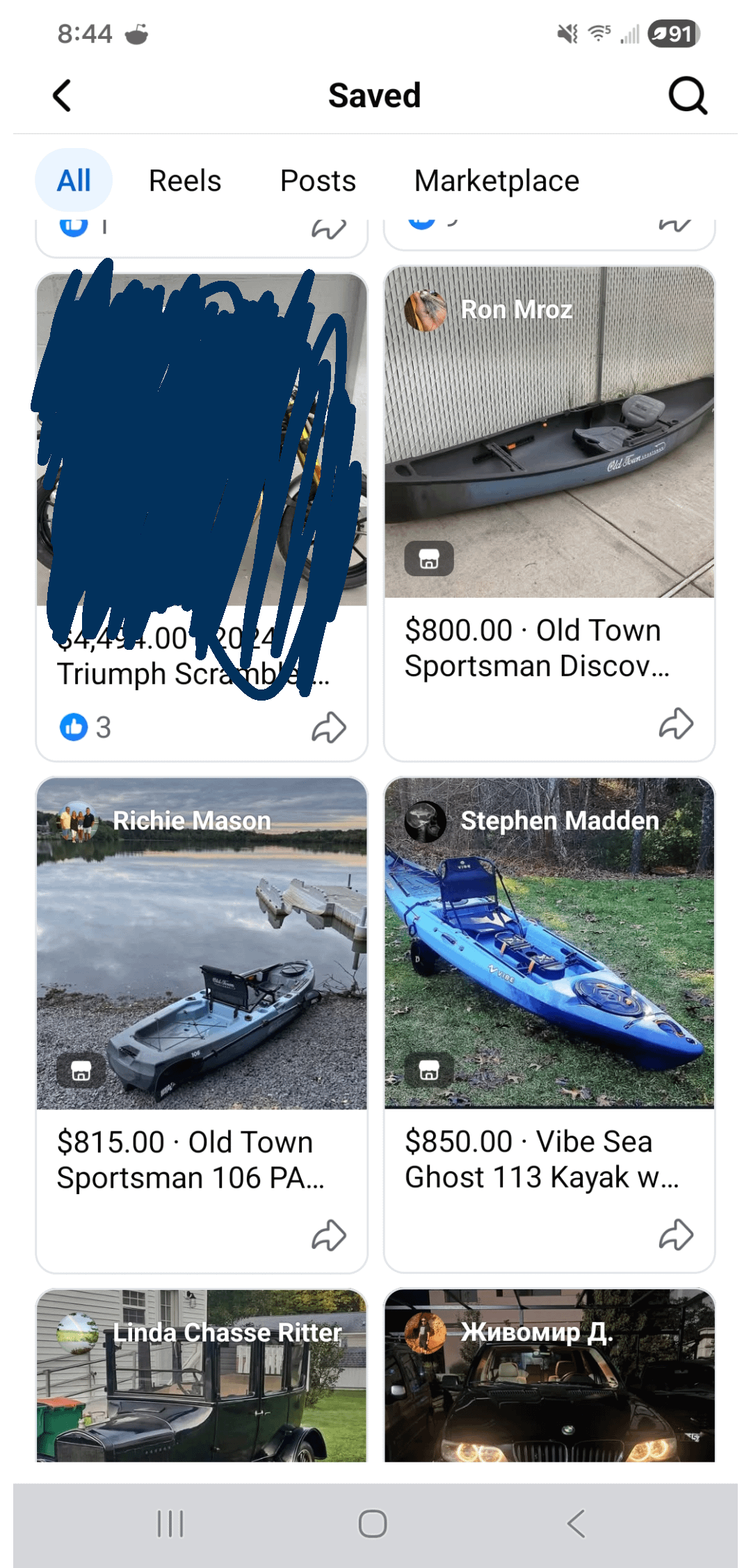Image resolution: width=751 pixels, height=1568 pixels.
Task: Share the Old Town Sportsman Discovery listing
Action: pos(676,724)
